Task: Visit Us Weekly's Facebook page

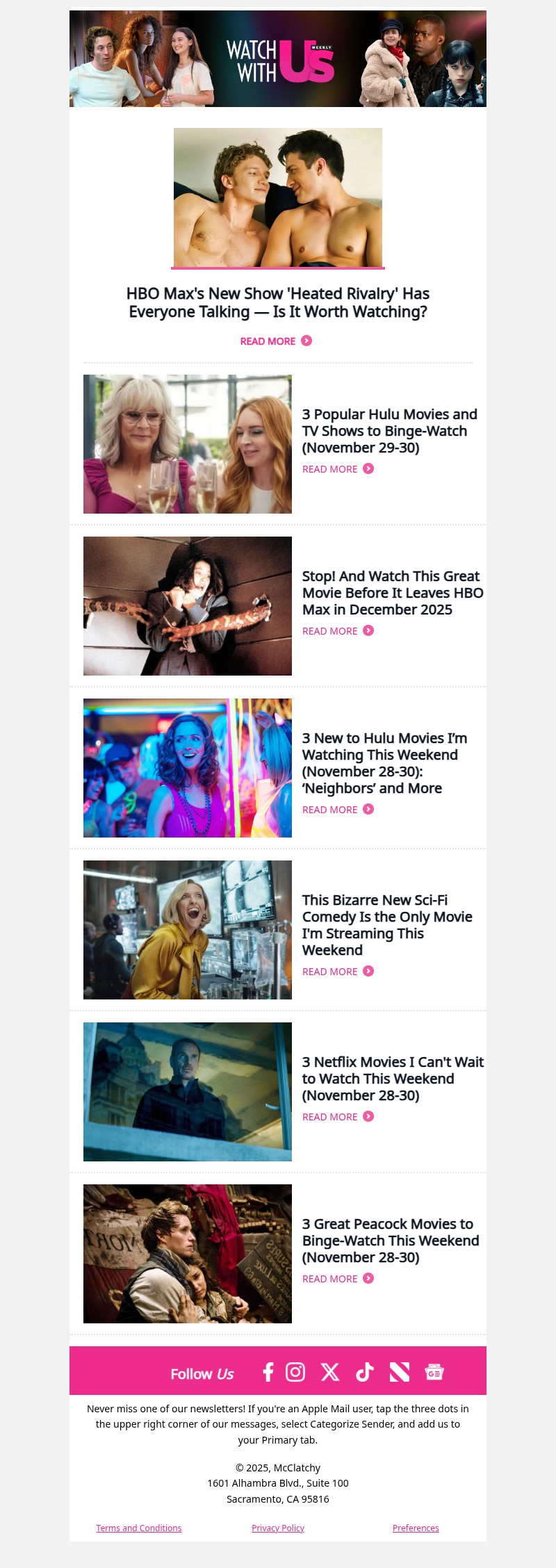Action: pyautogui.click(x=268, y=1371)
